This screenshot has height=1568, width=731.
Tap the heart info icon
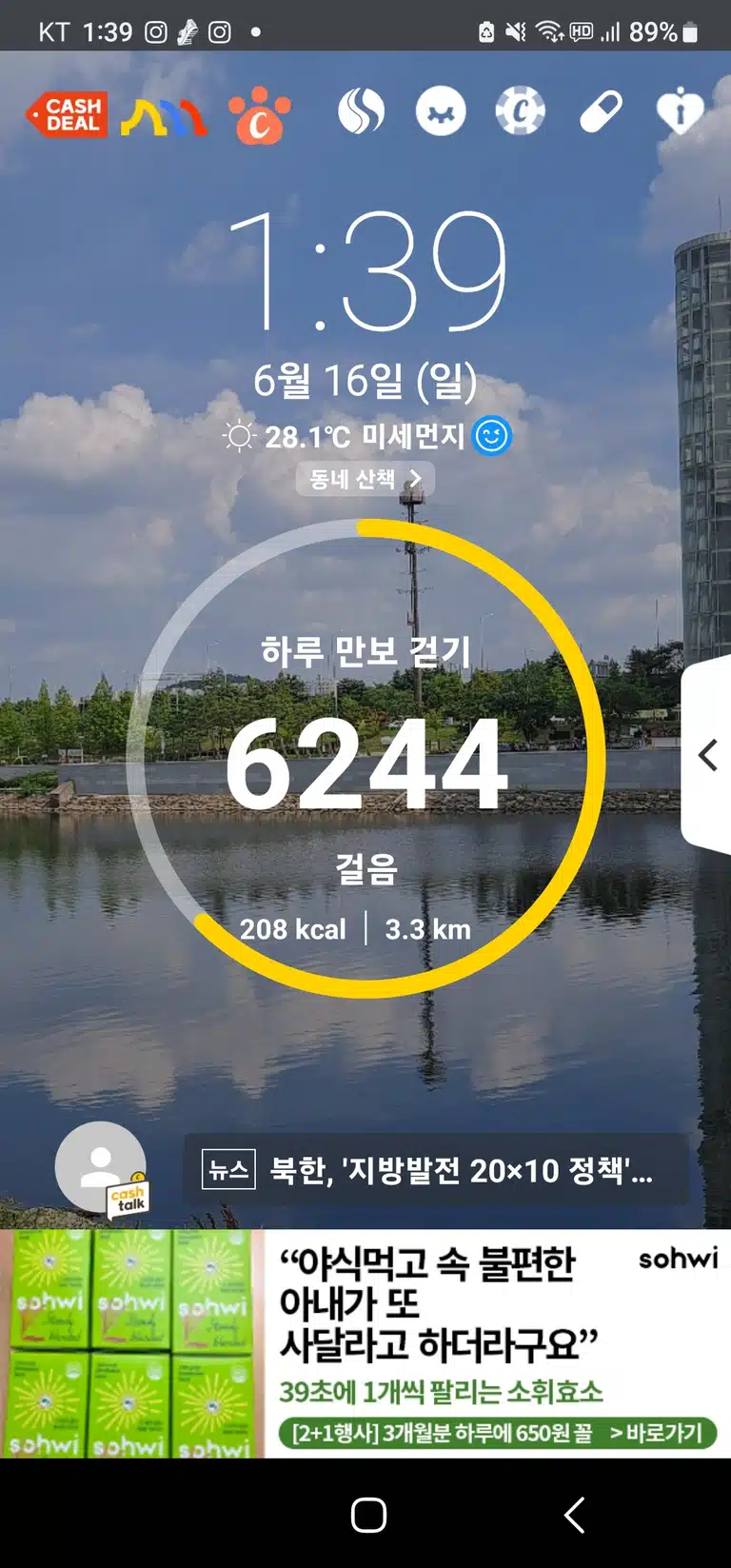[x=681, y=111]
